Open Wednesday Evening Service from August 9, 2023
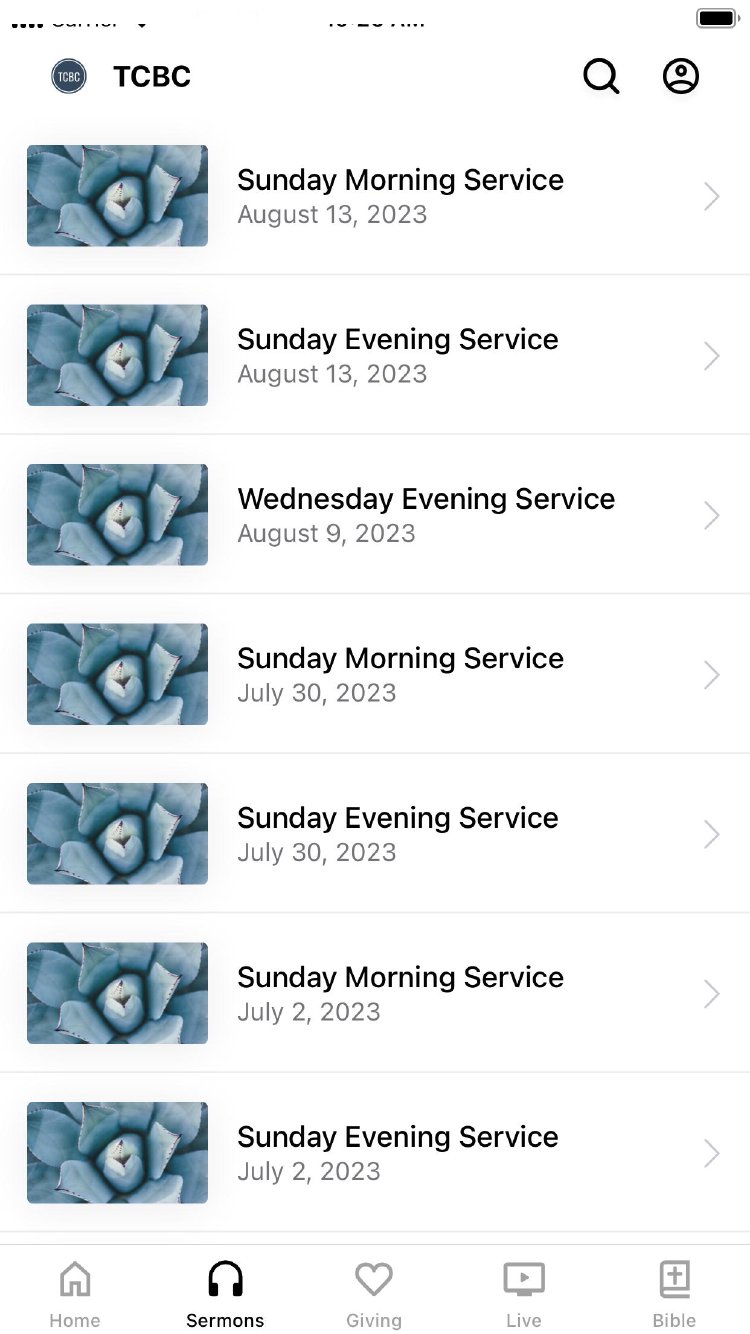 pyautogui.click(x=425, y=515)
